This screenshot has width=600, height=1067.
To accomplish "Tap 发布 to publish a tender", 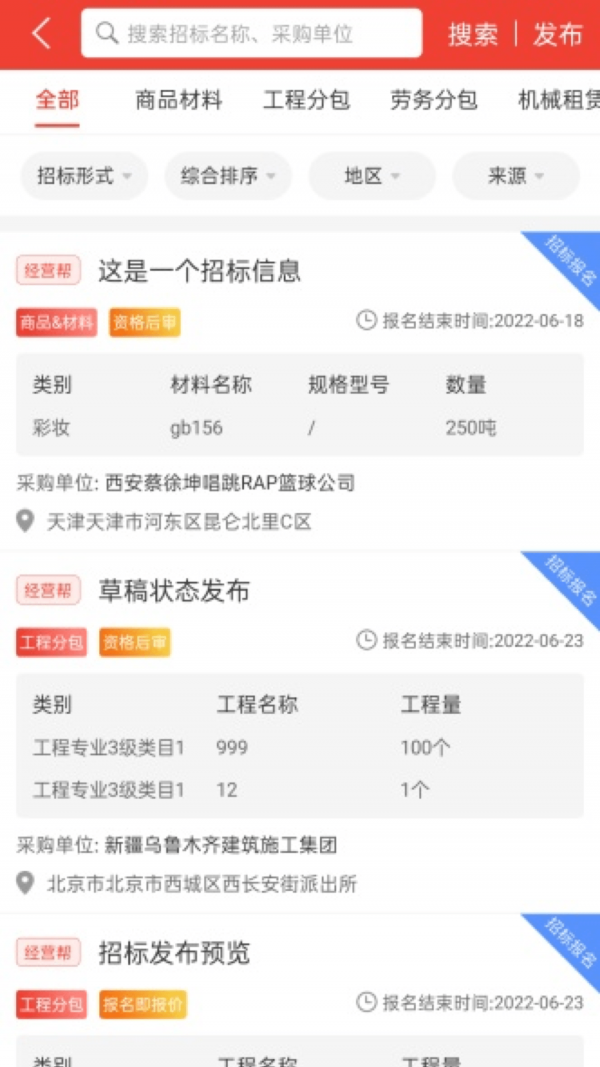I will (x=557, y=34).
